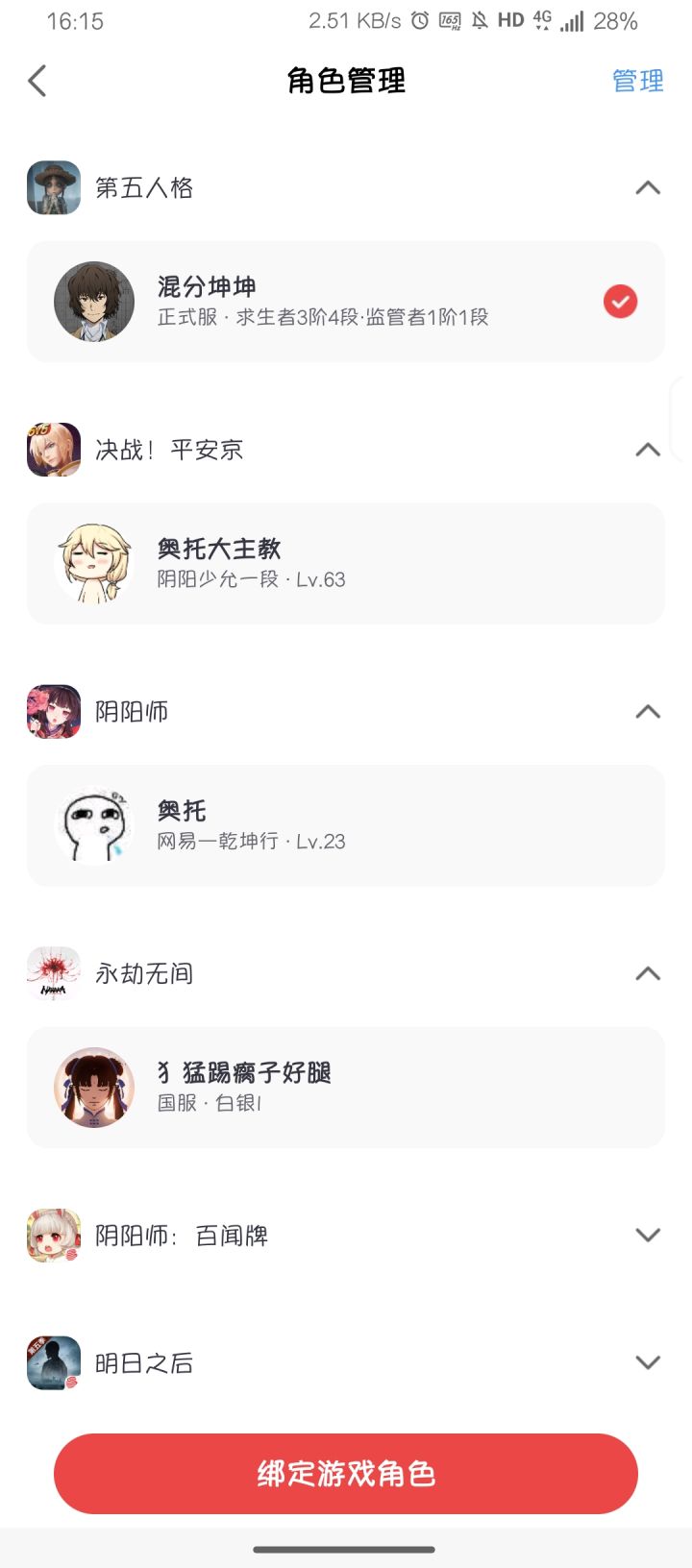Select the 奥托 character entry
692x1568 pixels.
click(x=346, y=824)
